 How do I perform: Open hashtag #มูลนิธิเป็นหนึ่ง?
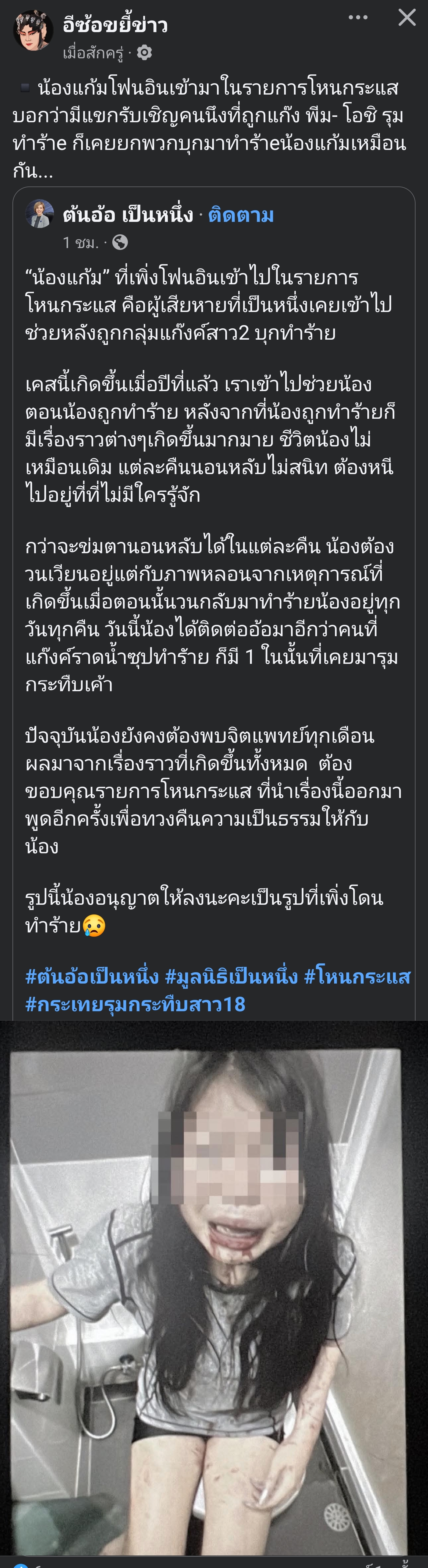(232, 976)
